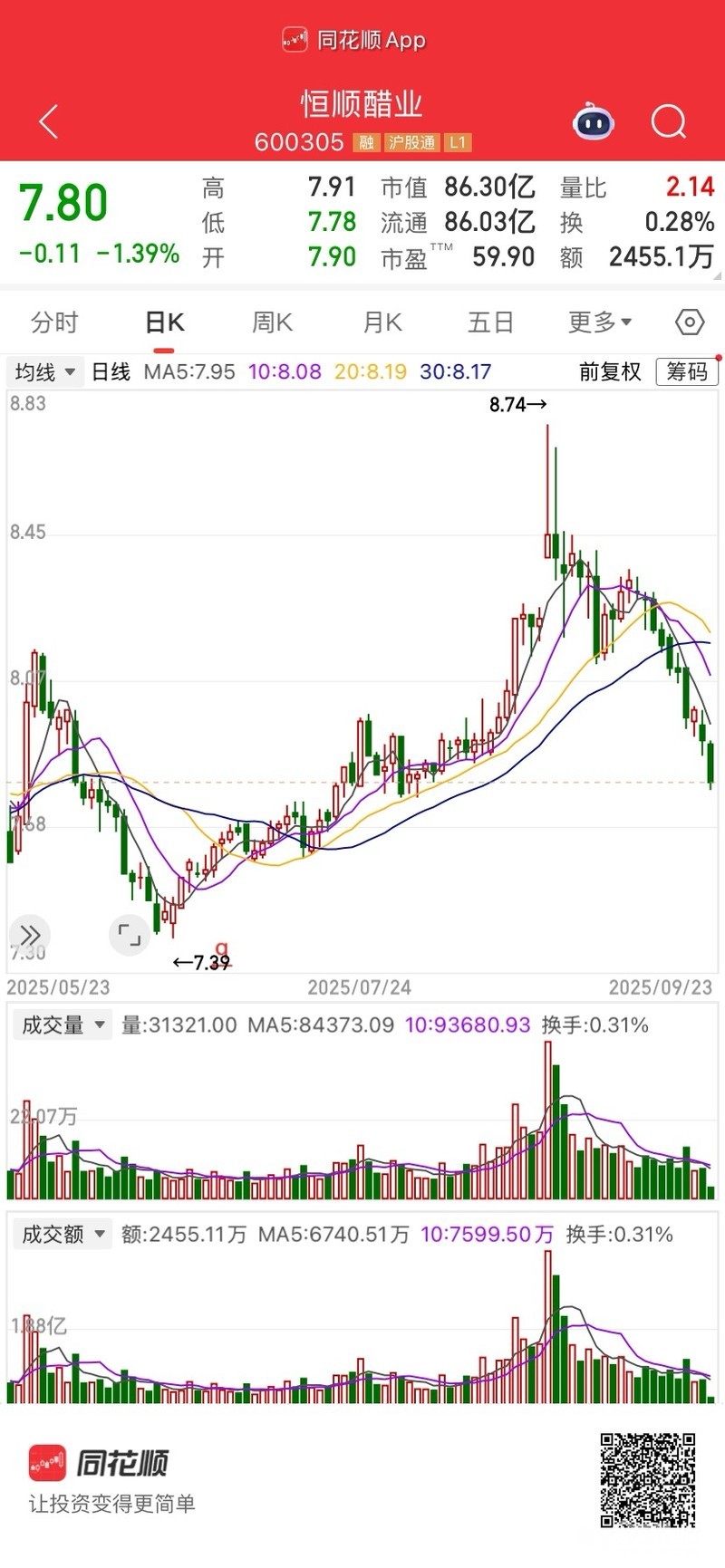The height and width of the screenshot is (1568, 725).
Task: Switch to the 分时 tab
Action: pyautogui.click(x=54, y=322)
